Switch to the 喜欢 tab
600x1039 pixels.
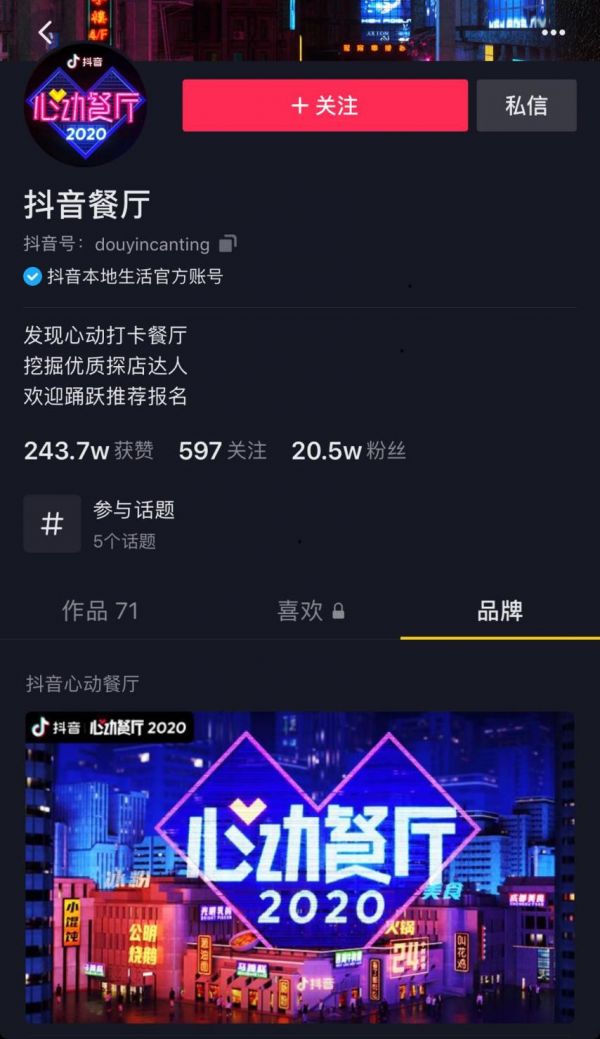[x=310, y=611]
